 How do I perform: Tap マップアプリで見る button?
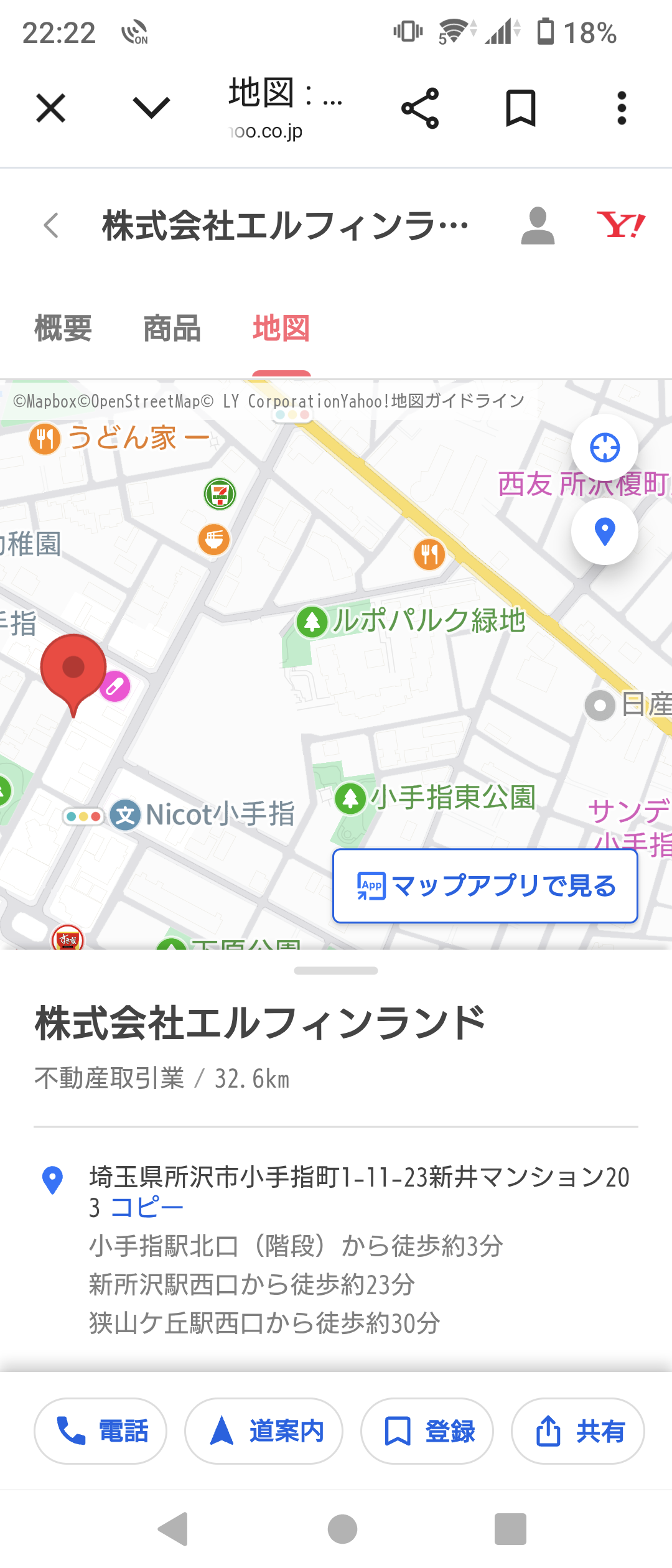(485, 885)
